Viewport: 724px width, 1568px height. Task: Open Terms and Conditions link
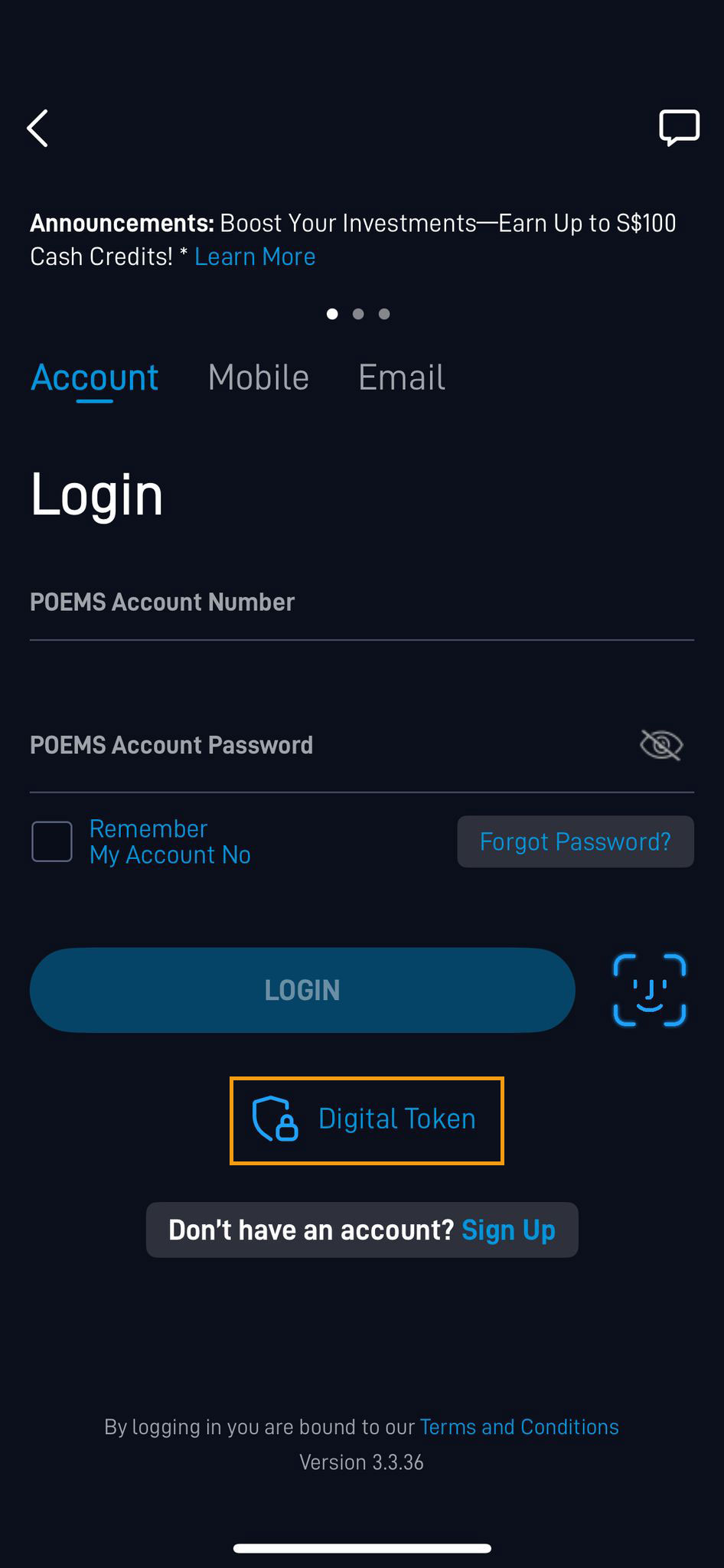coord(519,1427)
